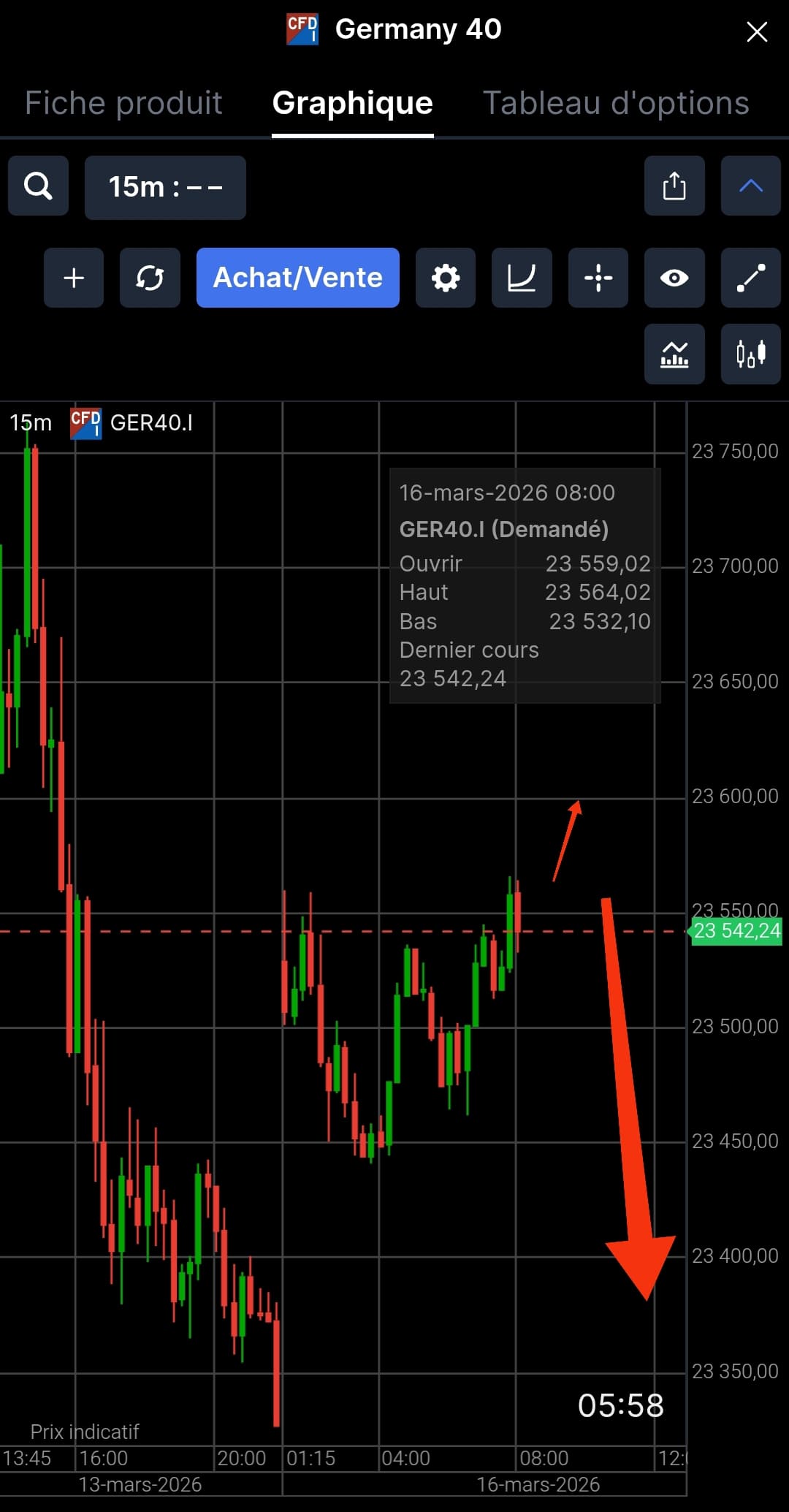This screenshot has height=1512, width=789.
Task: Add a new item with the plus button
Action: point(74,278)
